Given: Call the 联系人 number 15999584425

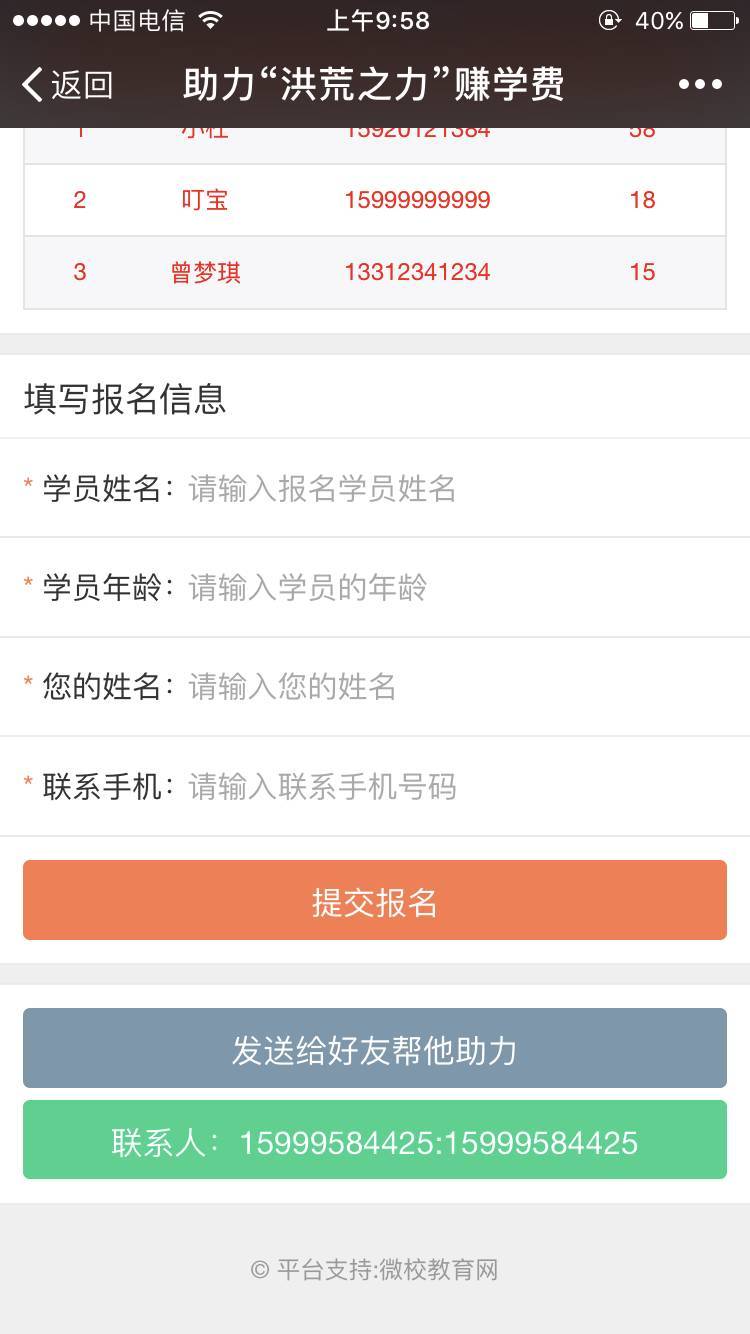Looking at the screenshot, I should tap(375, 1140).
